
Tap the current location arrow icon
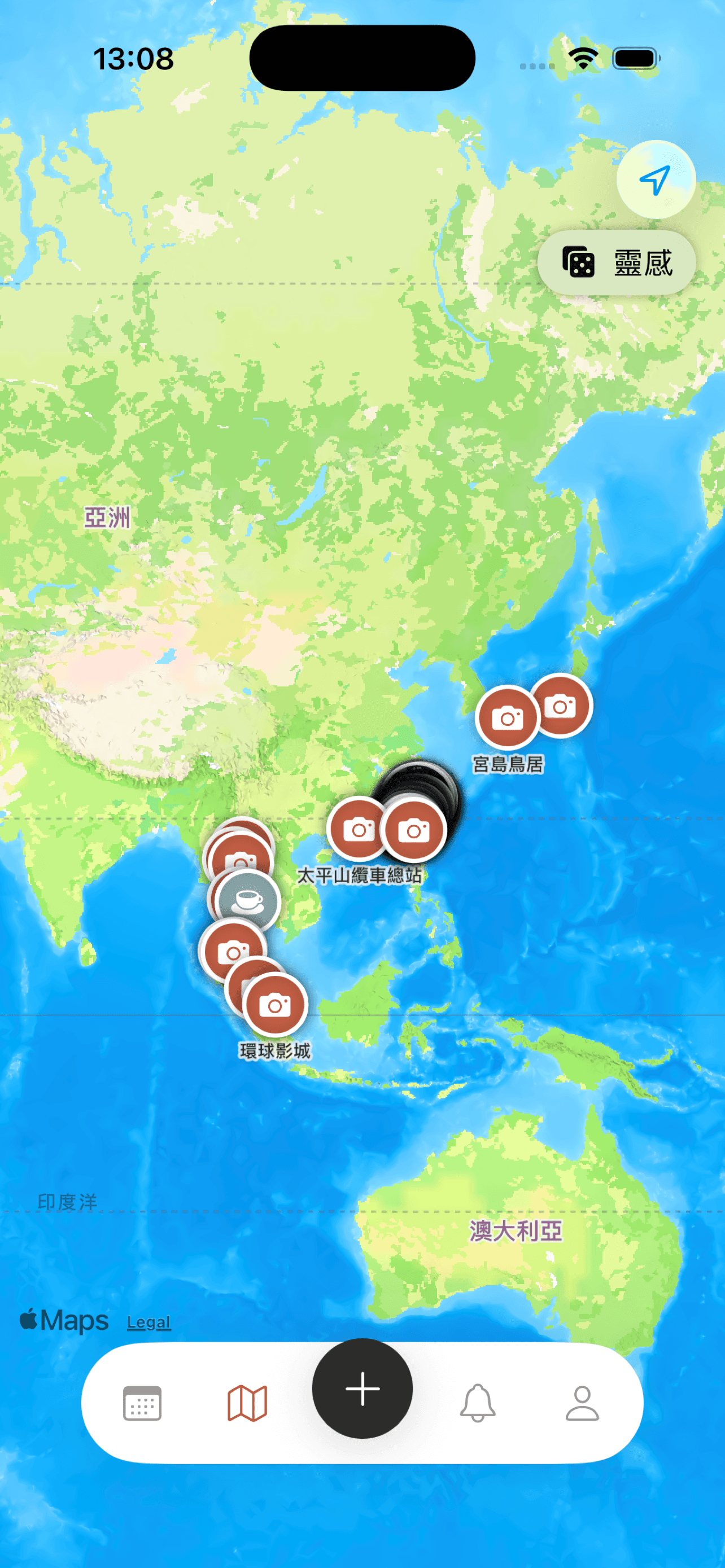[654, 178]
